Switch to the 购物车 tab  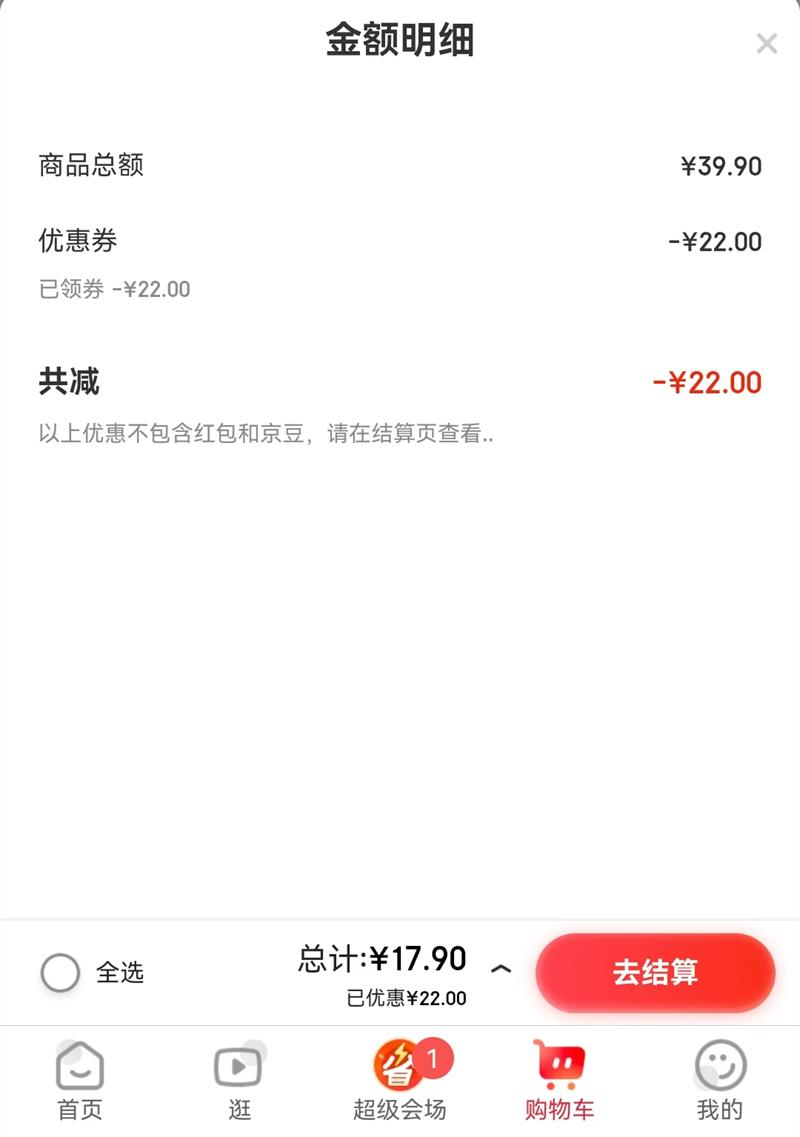[558, 1080]
